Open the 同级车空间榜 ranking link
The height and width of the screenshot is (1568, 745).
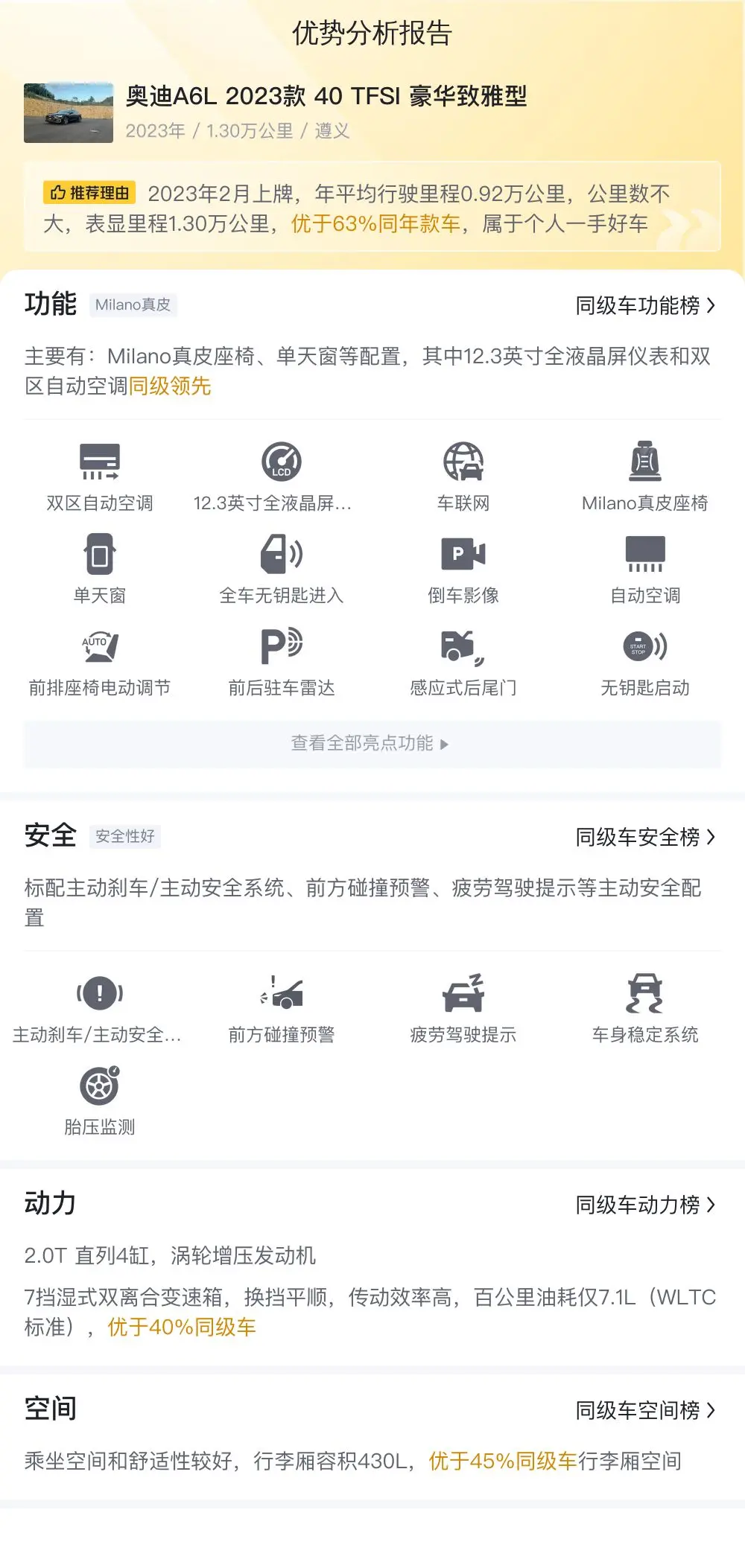click(x=644, y=1410)
